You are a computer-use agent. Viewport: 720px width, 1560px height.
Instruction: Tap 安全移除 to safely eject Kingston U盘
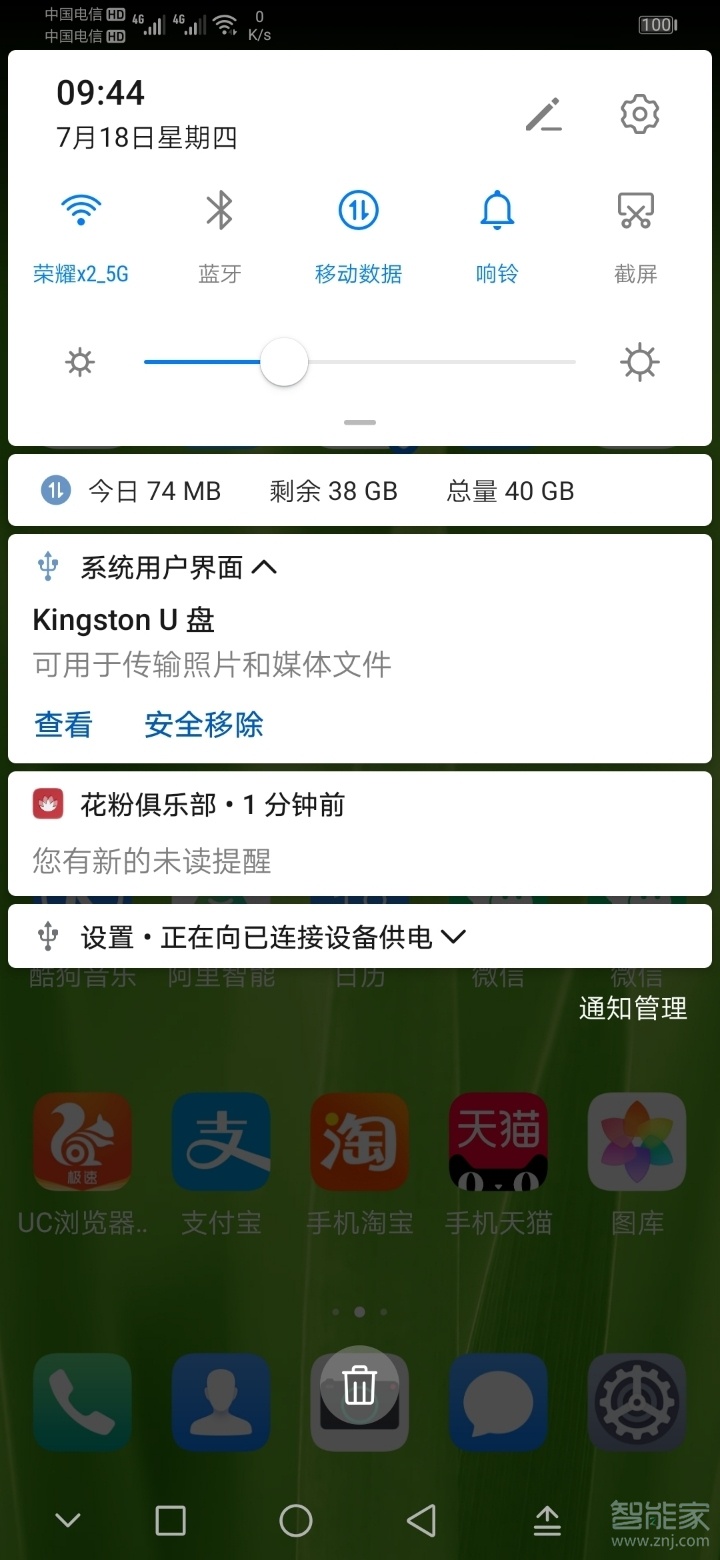tap(203, 725)
